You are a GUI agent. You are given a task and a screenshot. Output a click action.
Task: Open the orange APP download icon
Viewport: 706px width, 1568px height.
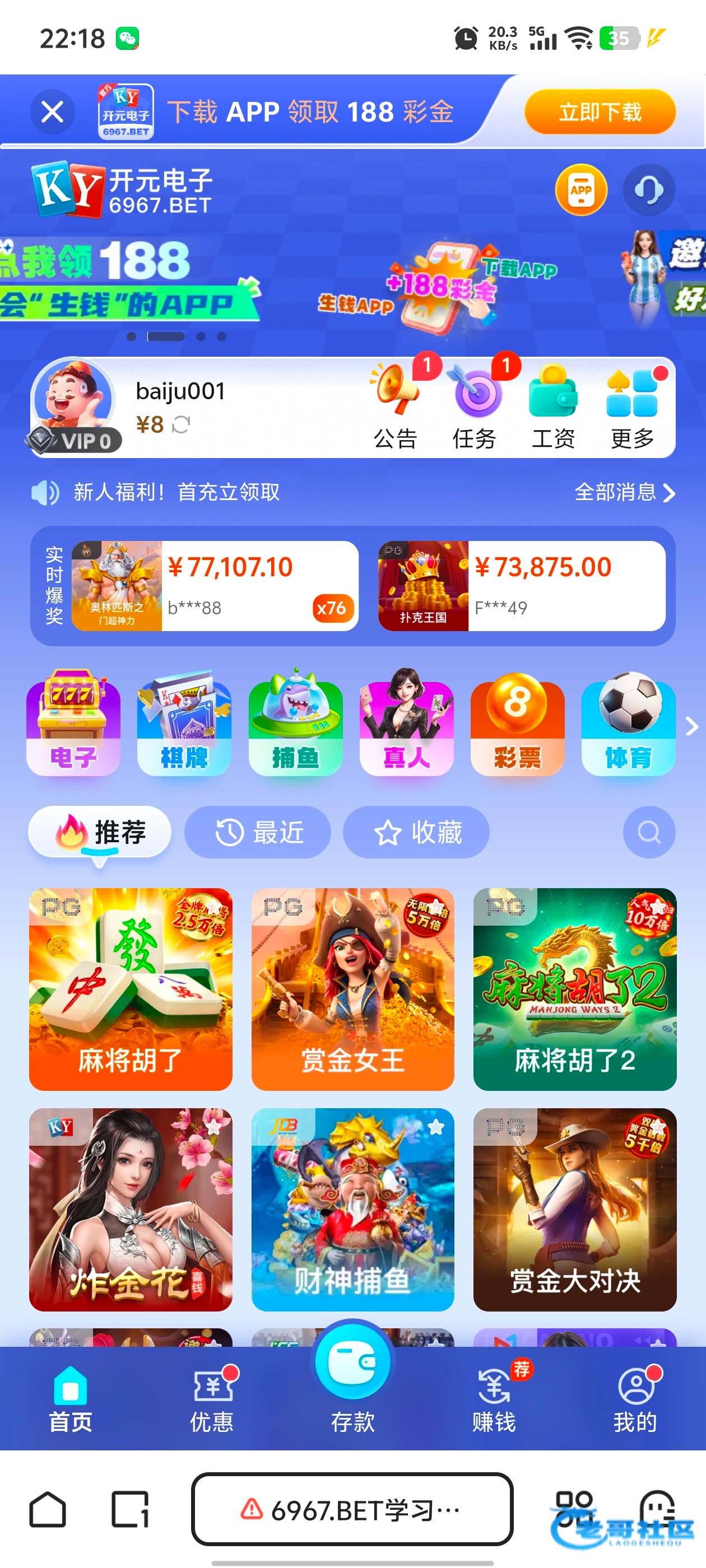tap(580, 190)
